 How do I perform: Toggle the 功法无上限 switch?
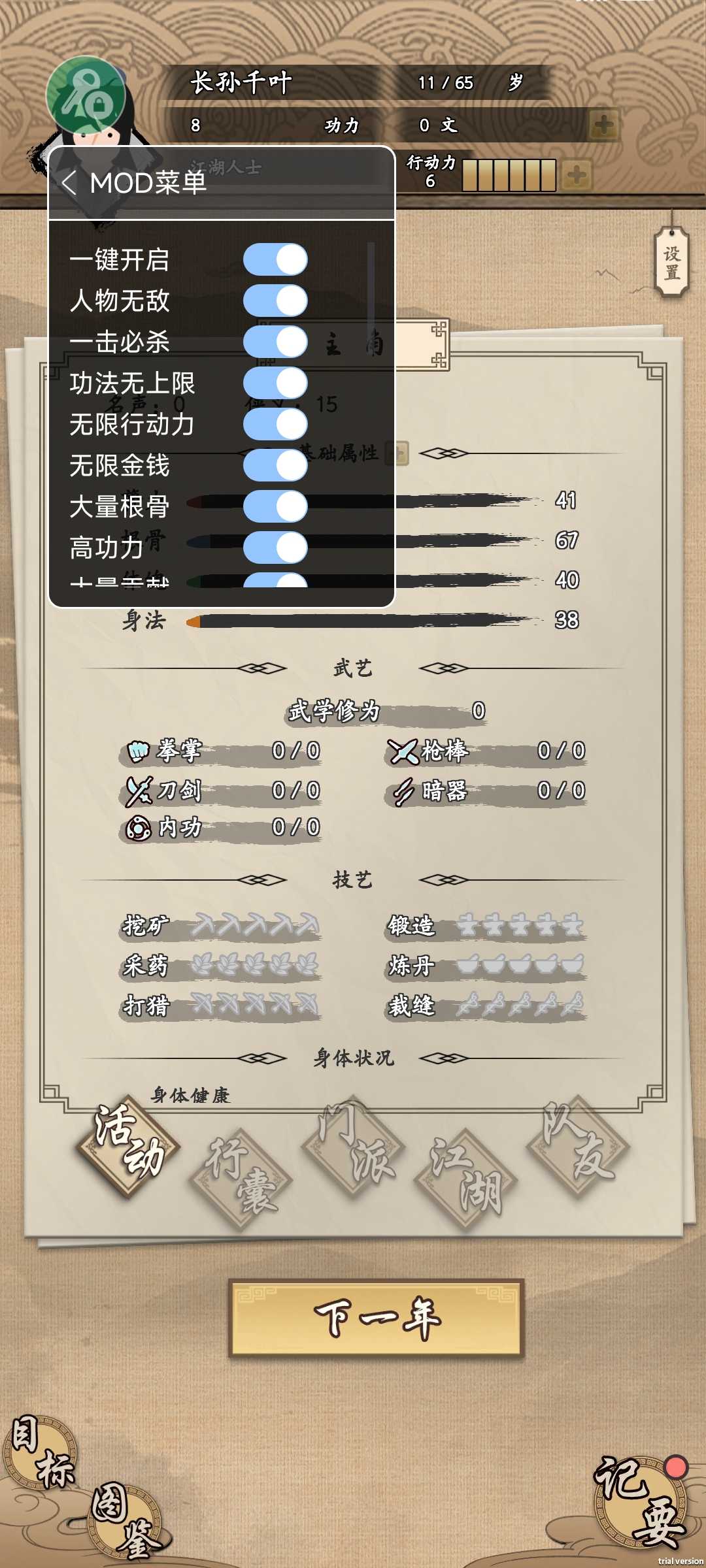[275, 384]
